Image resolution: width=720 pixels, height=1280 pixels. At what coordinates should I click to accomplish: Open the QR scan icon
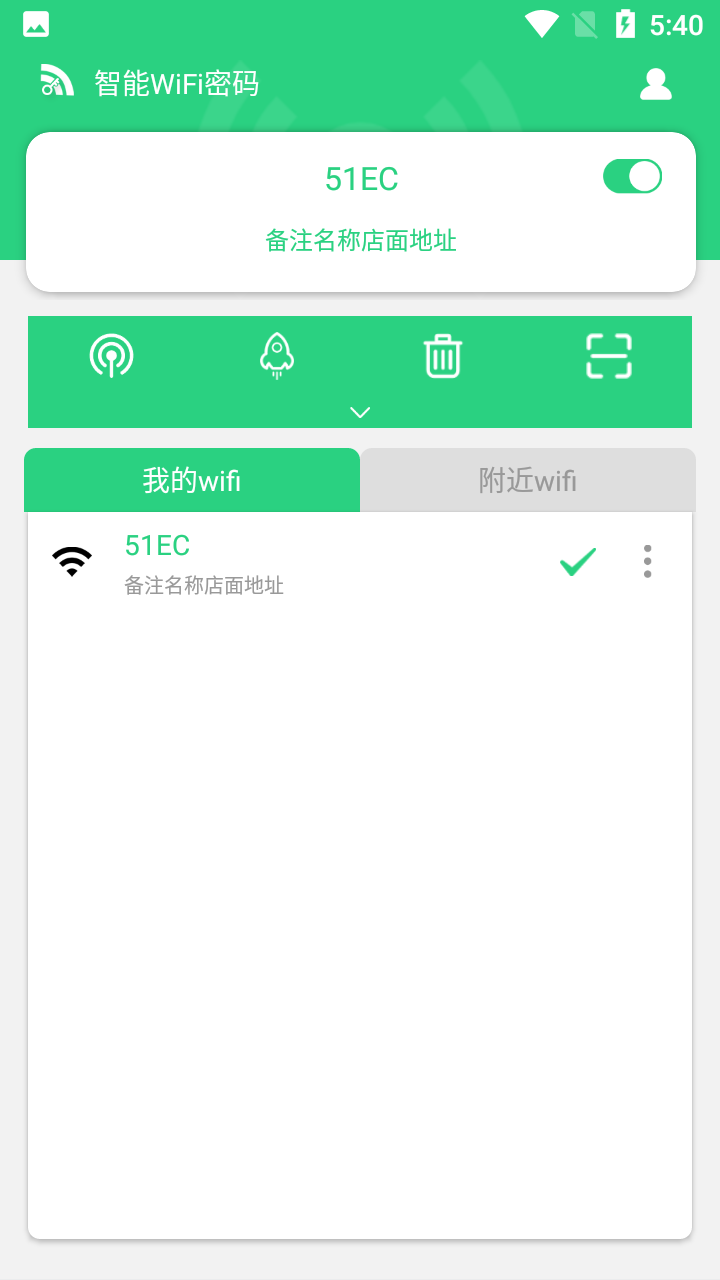click(609, 356)
